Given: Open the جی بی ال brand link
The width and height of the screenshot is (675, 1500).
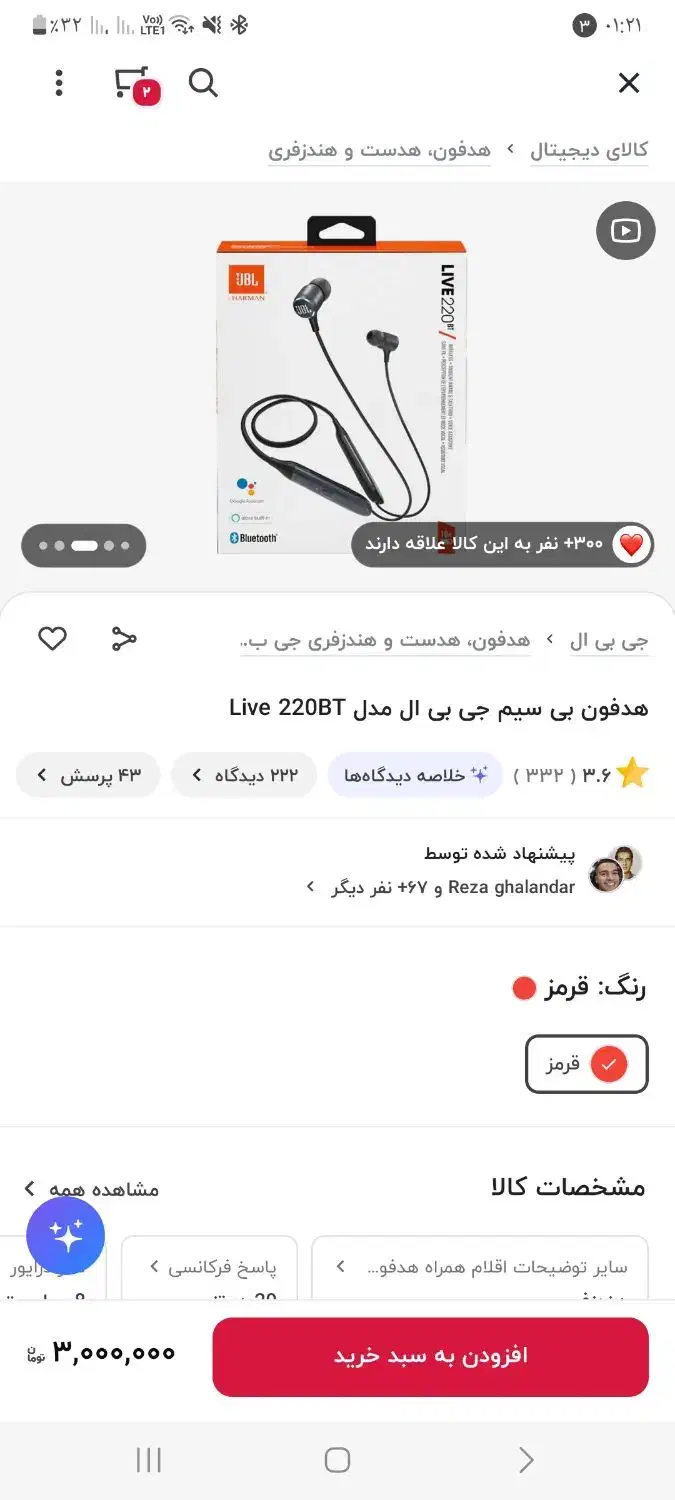Looking at the screenshot, I should click(x=608, y=640).
